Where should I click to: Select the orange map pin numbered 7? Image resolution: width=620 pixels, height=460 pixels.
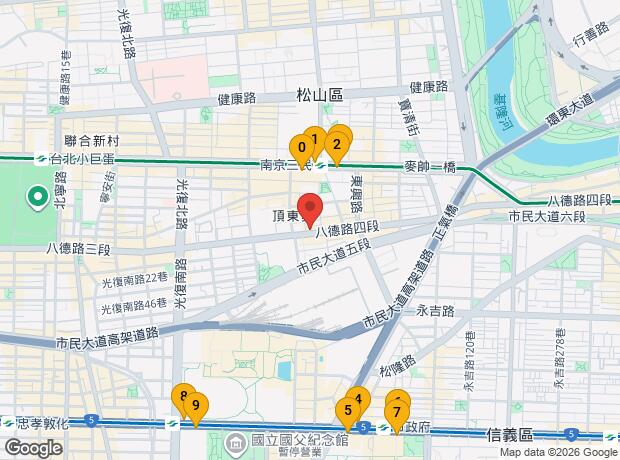(x=397, y=411)
